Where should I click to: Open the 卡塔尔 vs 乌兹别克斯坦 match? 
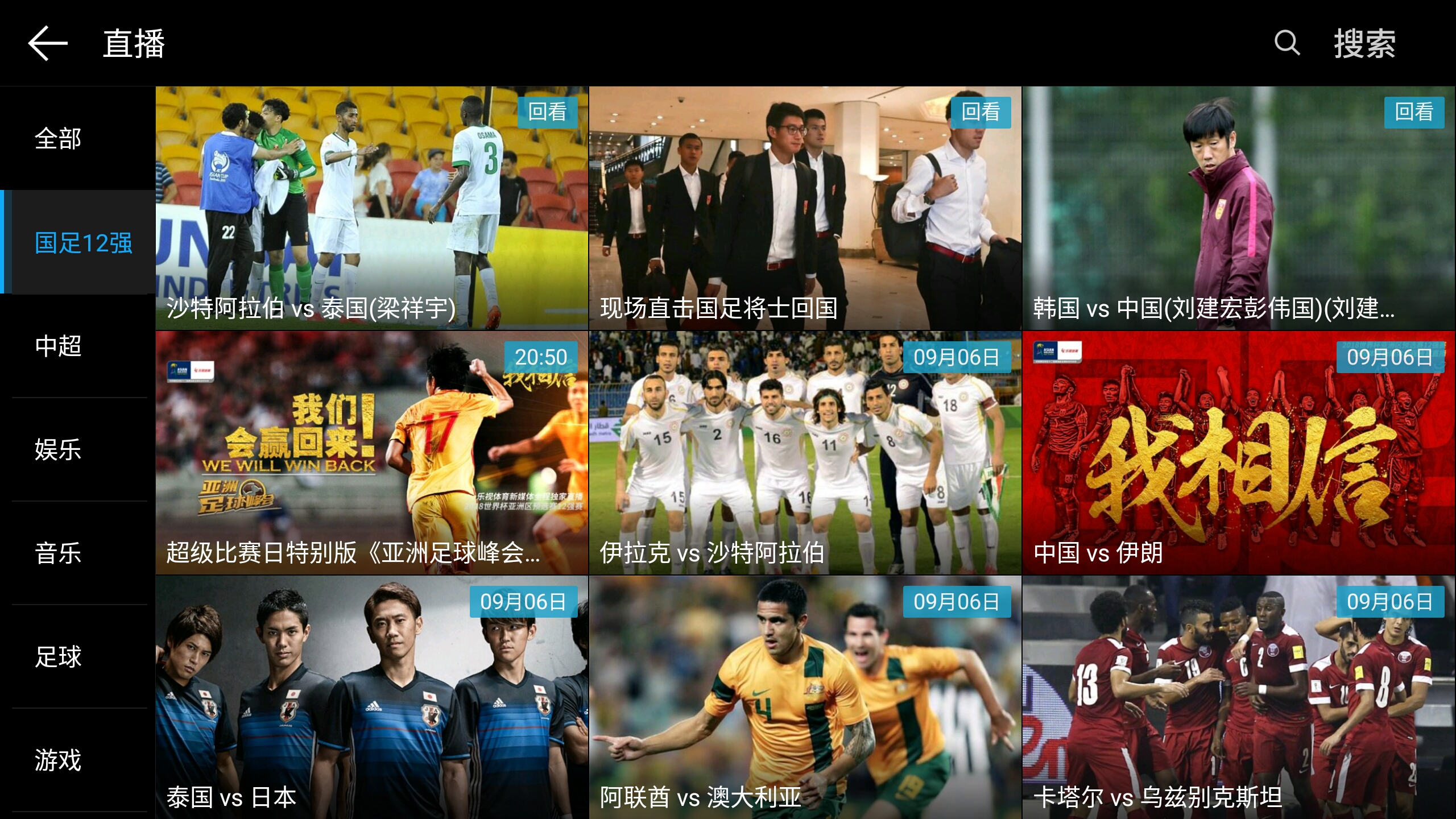pos(1238,697)
